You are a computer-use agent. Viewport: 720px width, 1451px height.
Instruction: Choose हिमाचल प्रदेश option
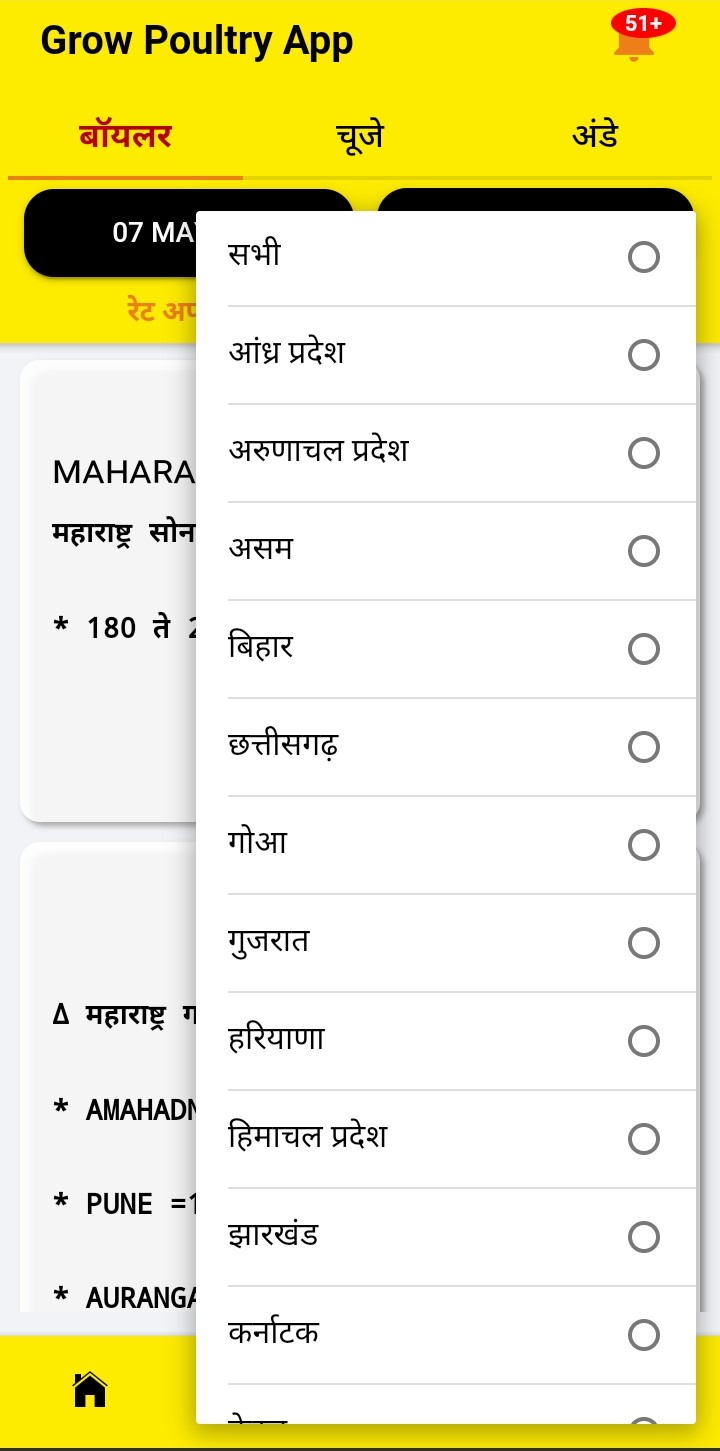click(x=445, y=1138)
